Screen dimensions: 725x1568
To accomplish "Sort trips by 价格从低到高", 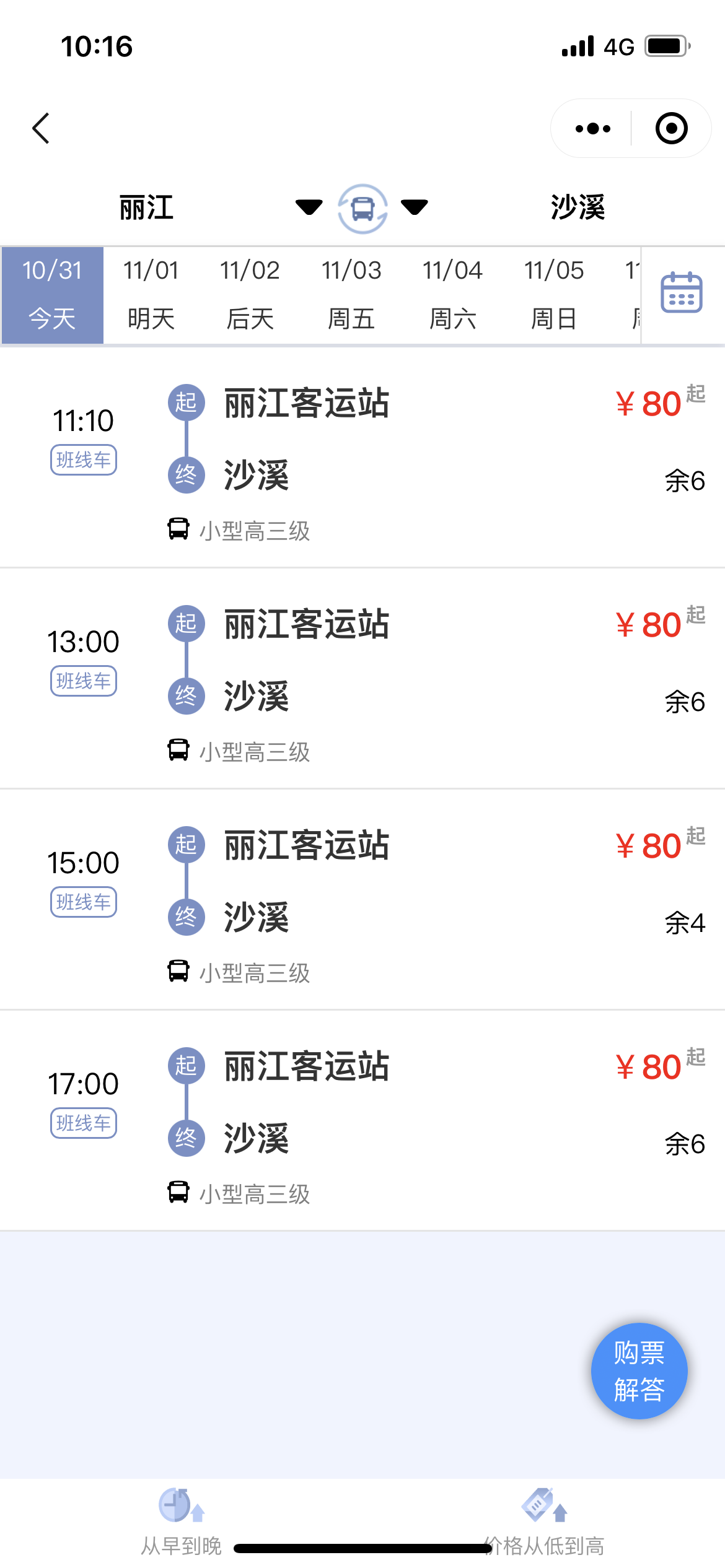I will pos(544,1522).
